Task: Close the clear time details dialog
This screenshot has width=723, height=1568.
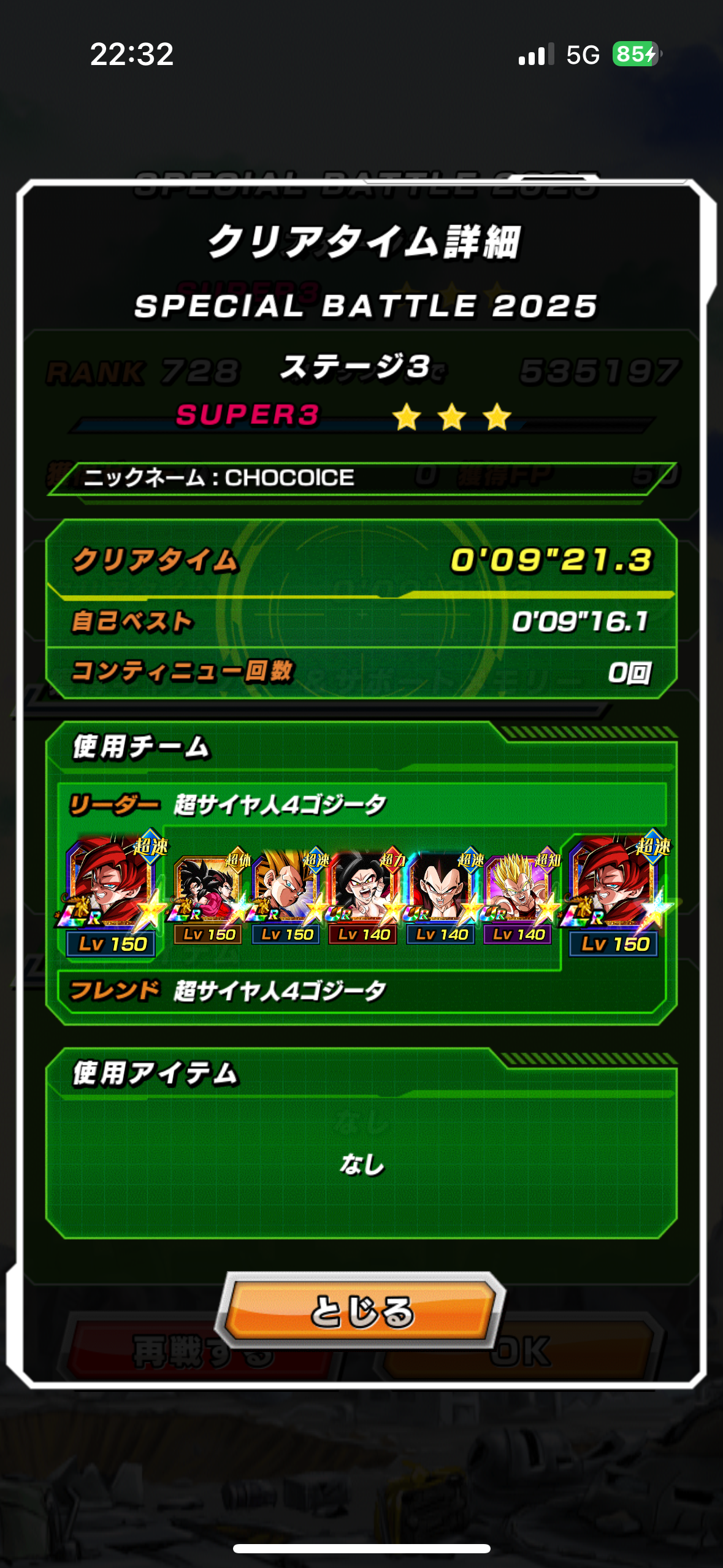Action: coord(361,1310)
